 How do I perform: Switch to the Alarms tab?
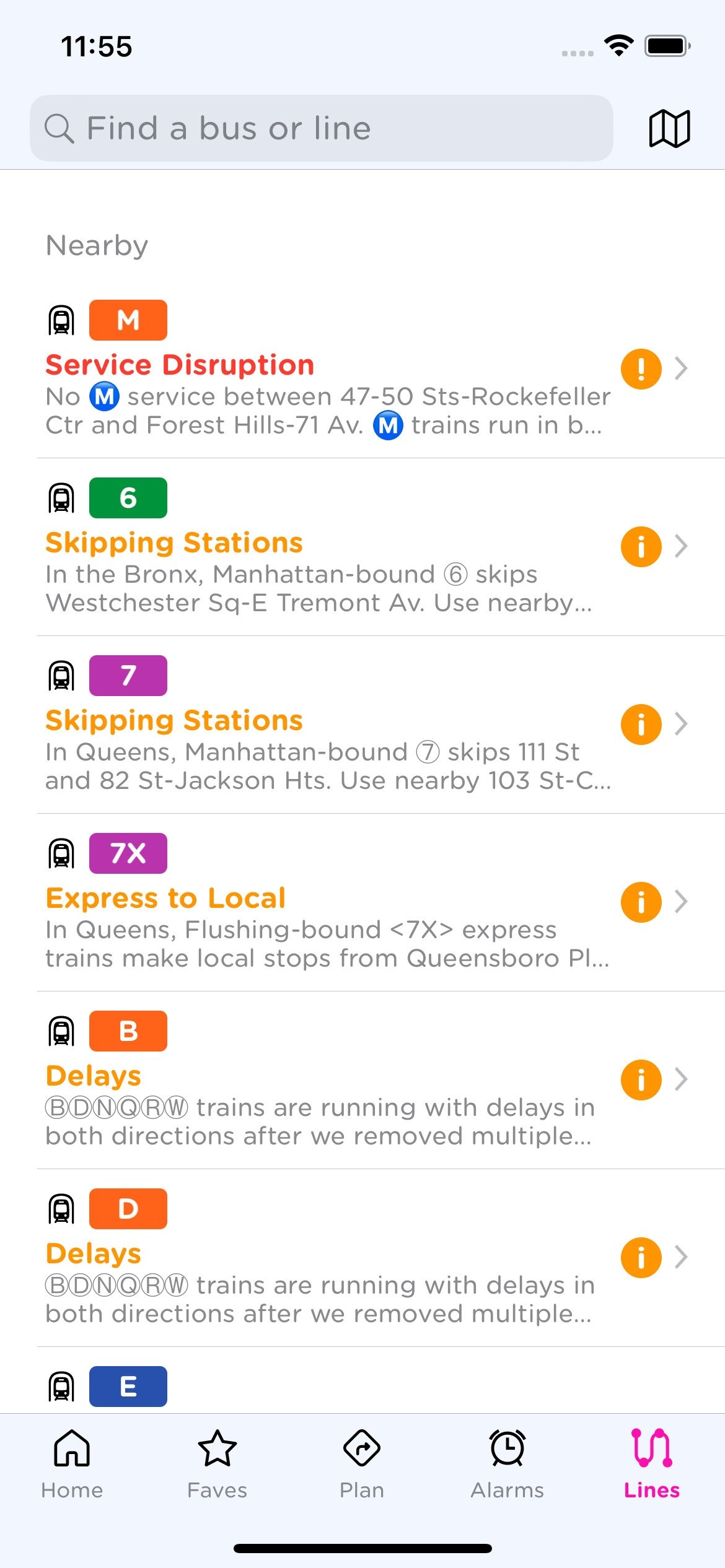(x=507, y=1464)
